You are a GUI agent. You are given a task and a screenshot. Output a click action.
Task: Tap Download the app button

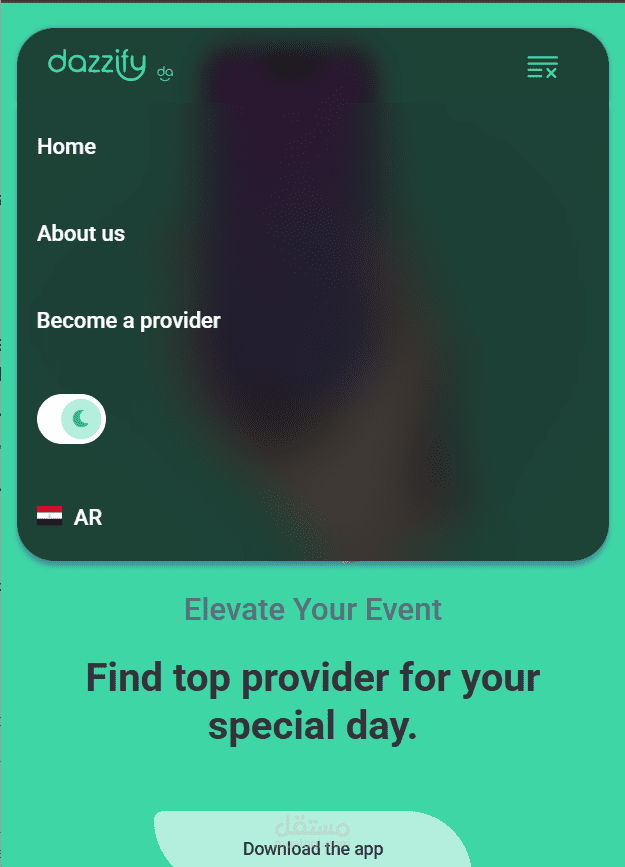[x=313, y=848]
